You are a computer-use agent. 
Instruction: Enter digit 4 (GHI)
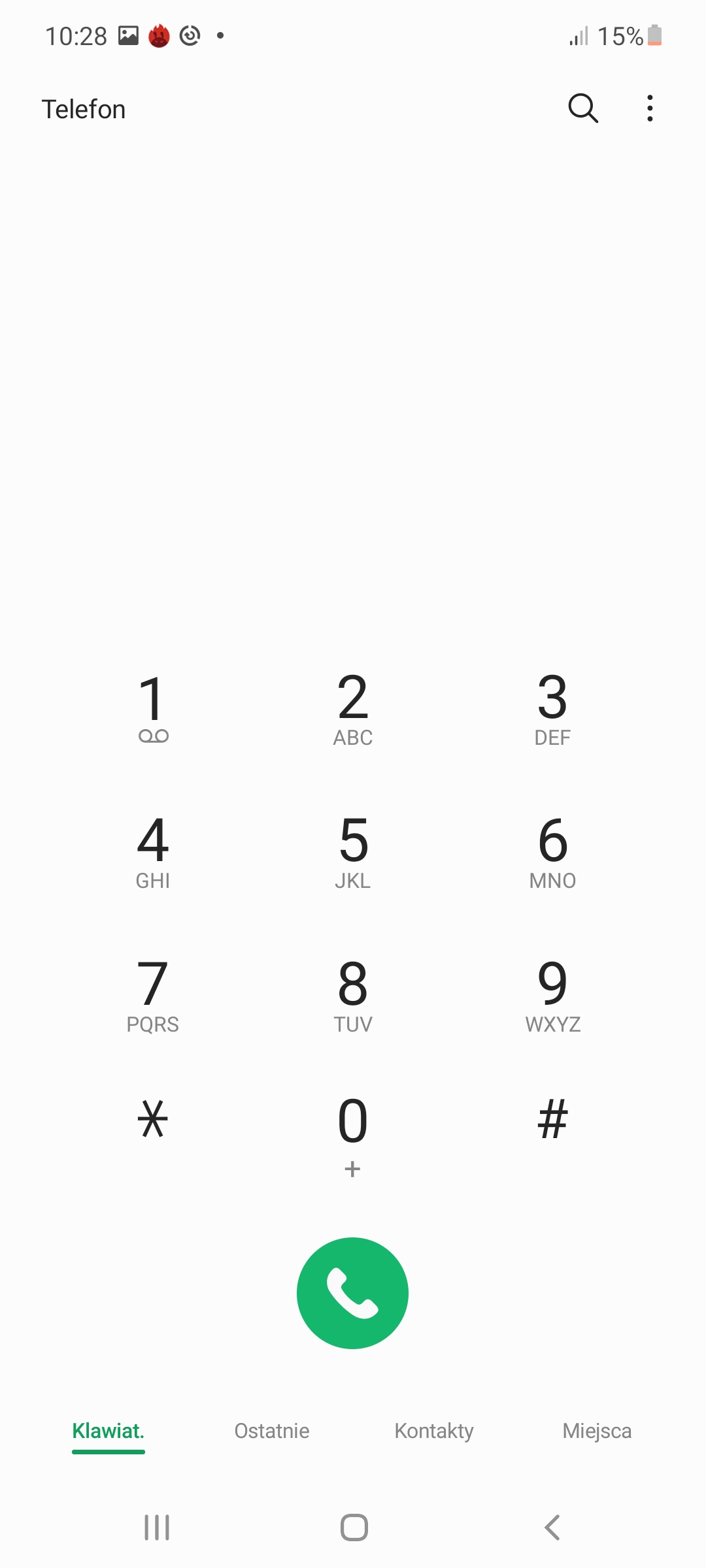click(153, 851)
